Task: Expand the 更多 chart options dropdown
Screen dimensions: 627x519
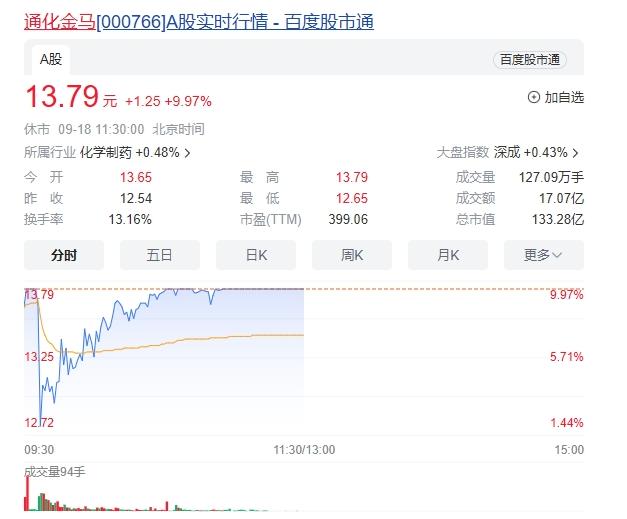Action: [x=543, y=255]
